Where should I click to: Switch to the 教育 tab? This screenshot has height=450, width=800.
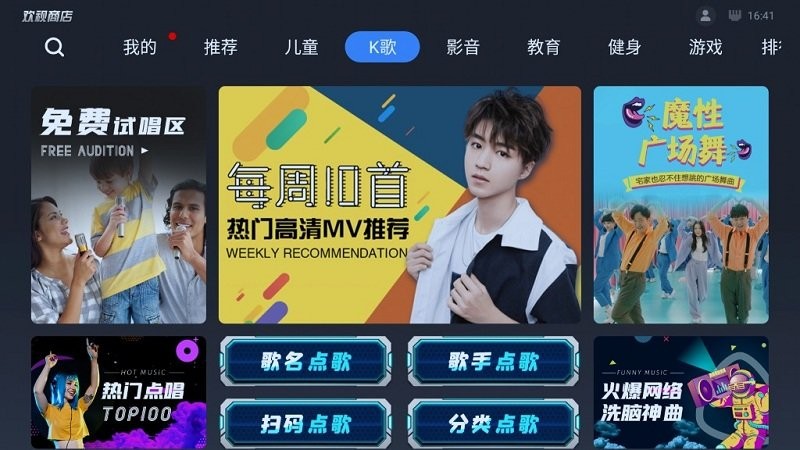(544, 47)
